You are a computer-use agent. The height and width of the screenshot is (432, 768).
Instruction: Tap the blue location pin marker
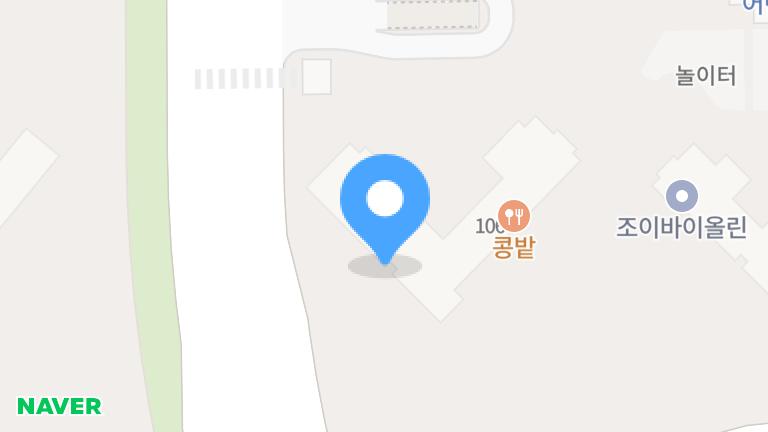[x=385, y=201]
